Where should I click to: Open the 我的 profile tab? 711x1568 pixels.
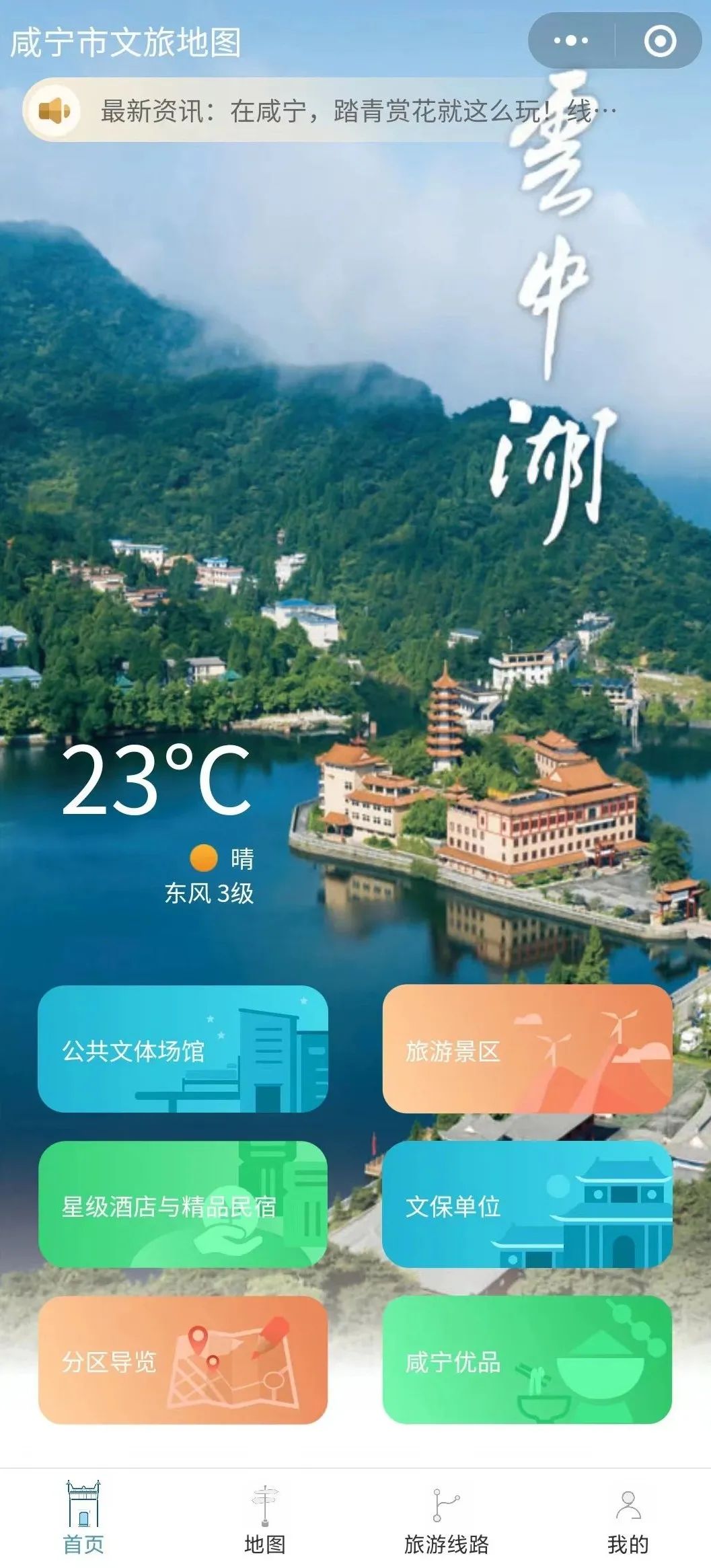(x=628, y=1518)
